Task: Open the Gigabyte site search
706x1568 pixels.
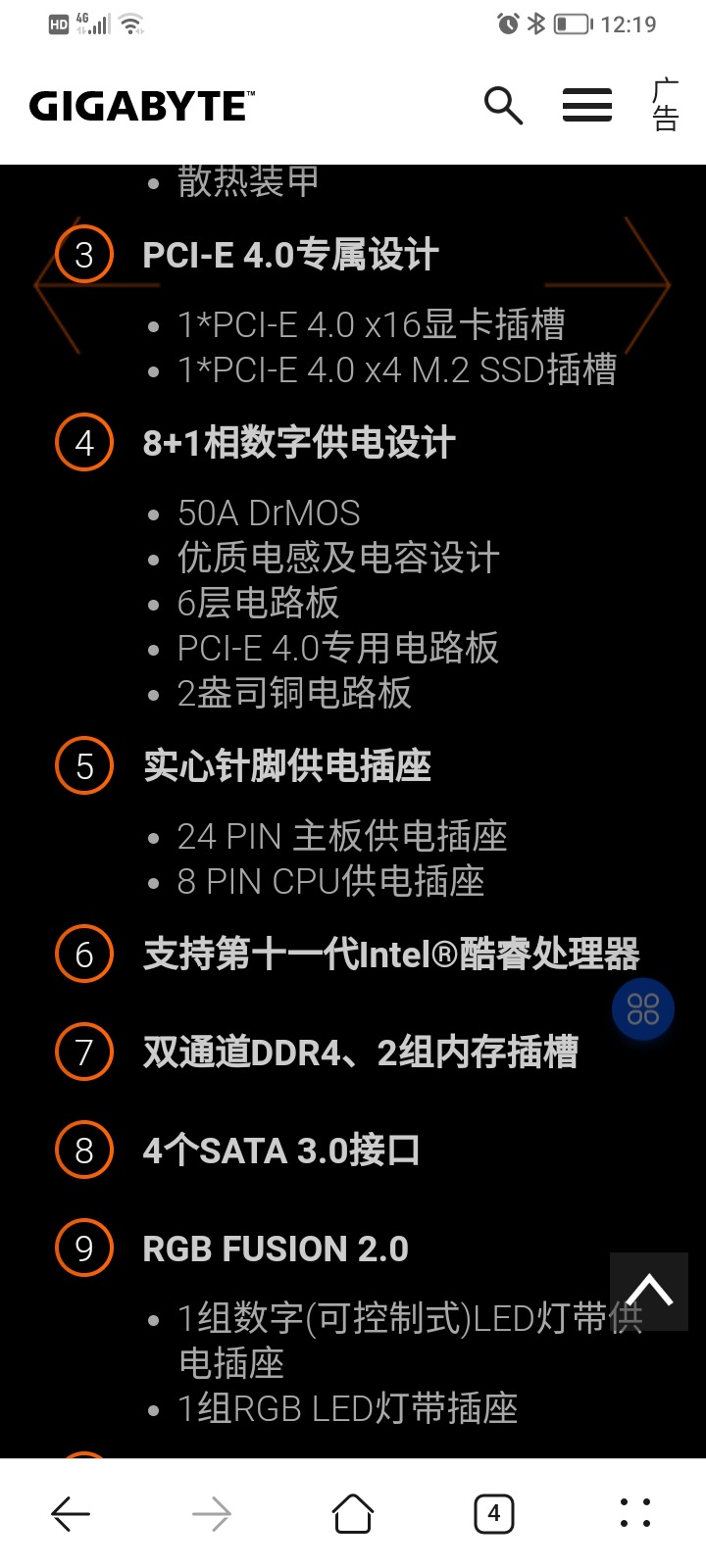Action: click(x=503, y=105)
